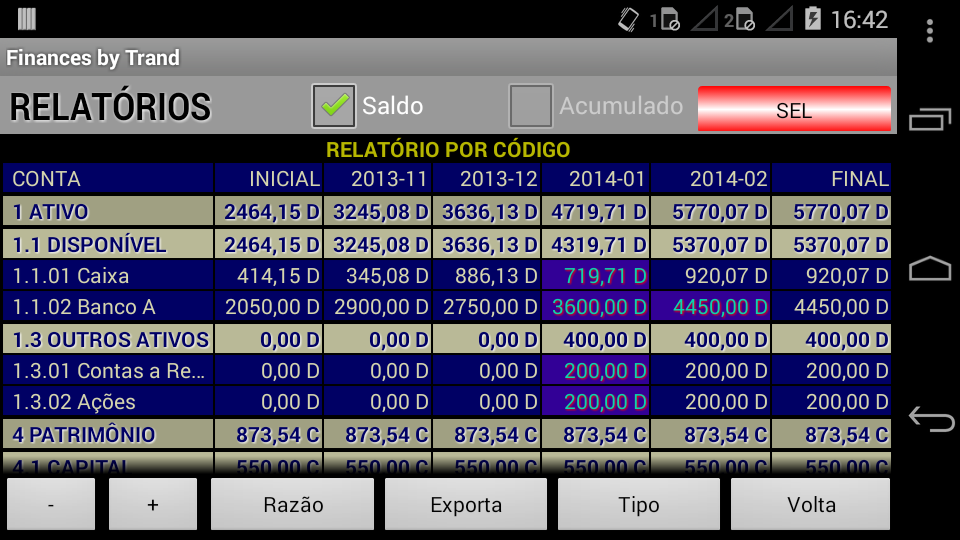The image size is (960, 540).
Task: Enable the Acumulado checkbox
Action: 531,106
